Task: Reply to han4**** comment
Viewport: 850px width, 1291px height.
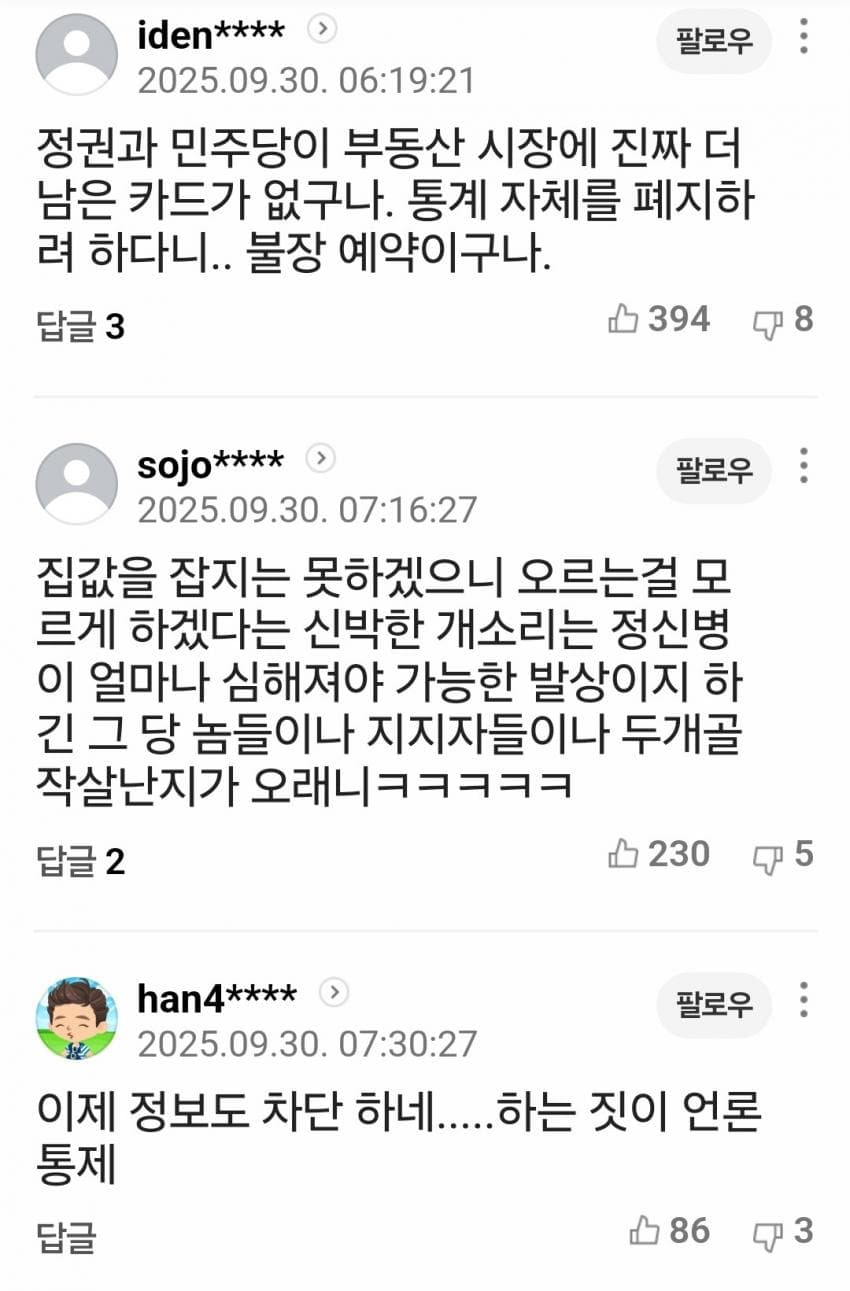Action: (x=66, y=1238)
